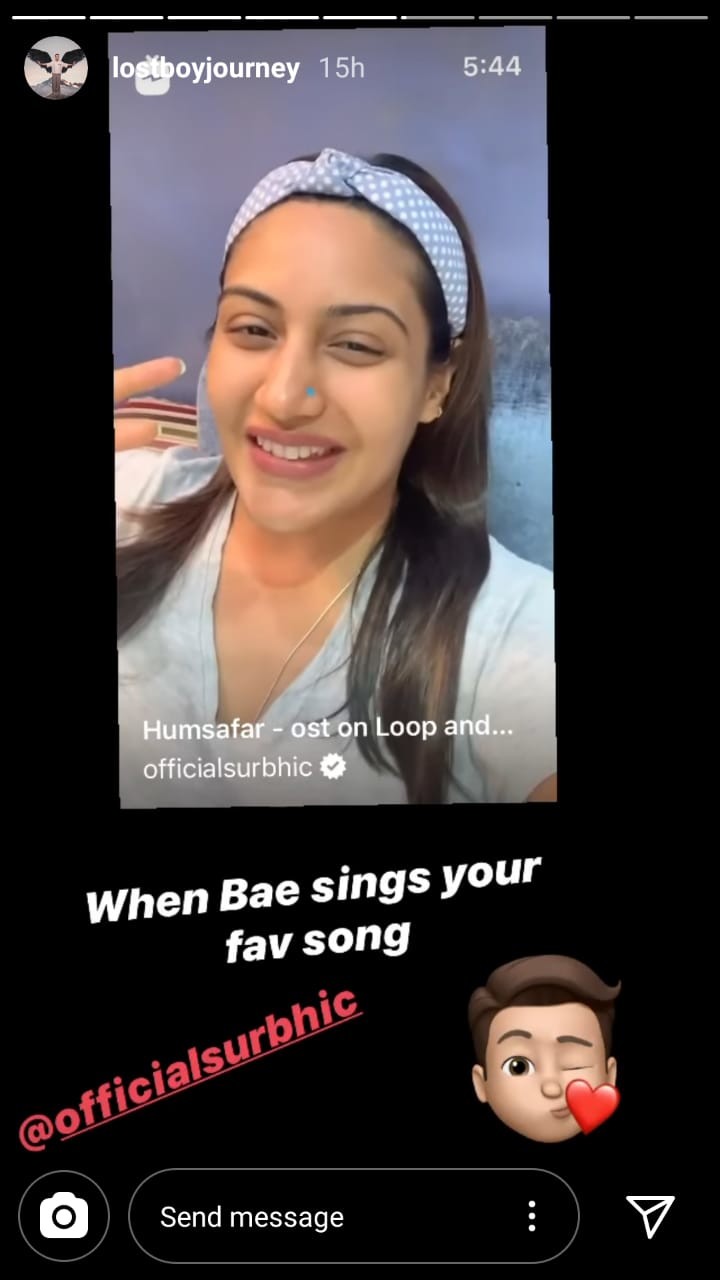
Task: Open the reshared officialsurbhic video
Action: pos(333,418)
